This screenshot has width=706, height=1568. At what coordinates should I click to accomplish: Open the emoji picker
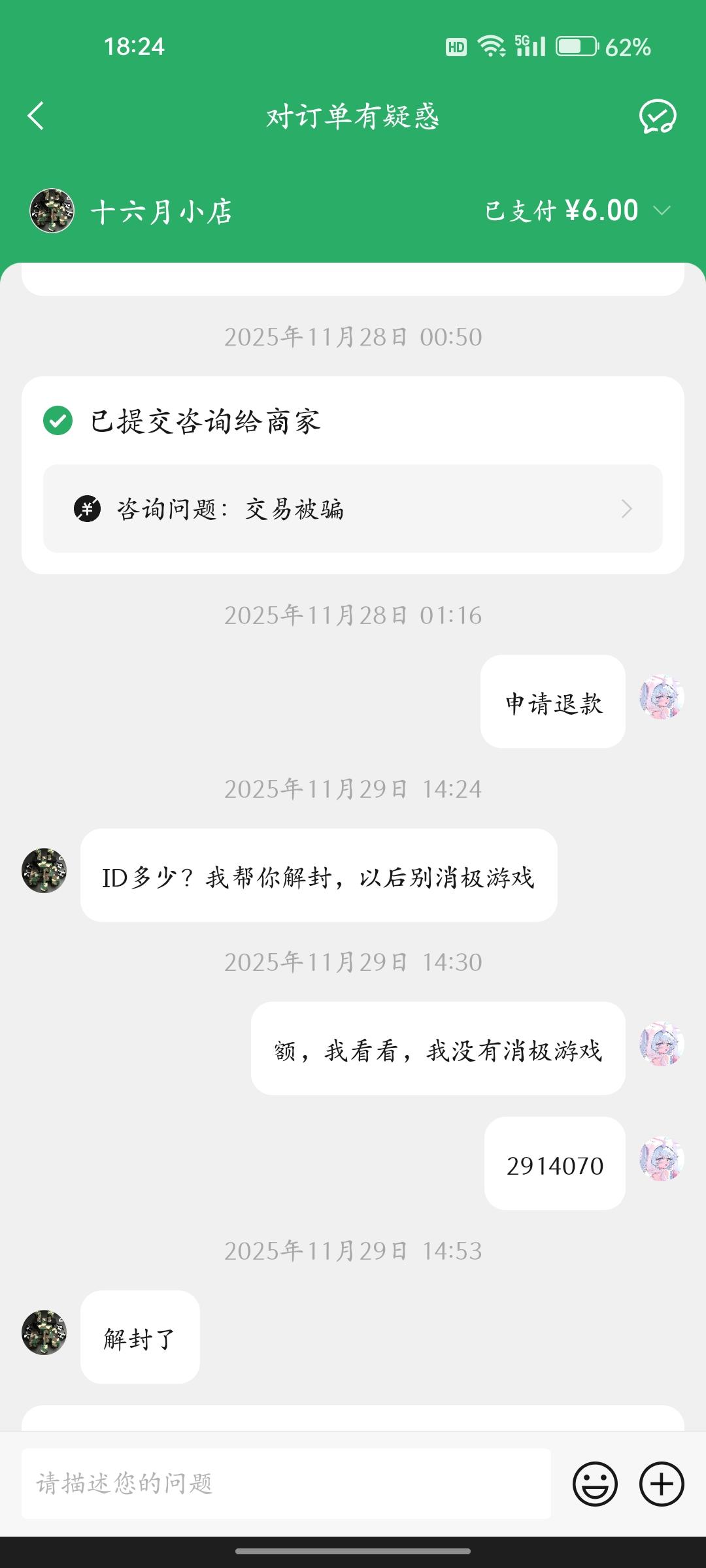(595, 1484)
